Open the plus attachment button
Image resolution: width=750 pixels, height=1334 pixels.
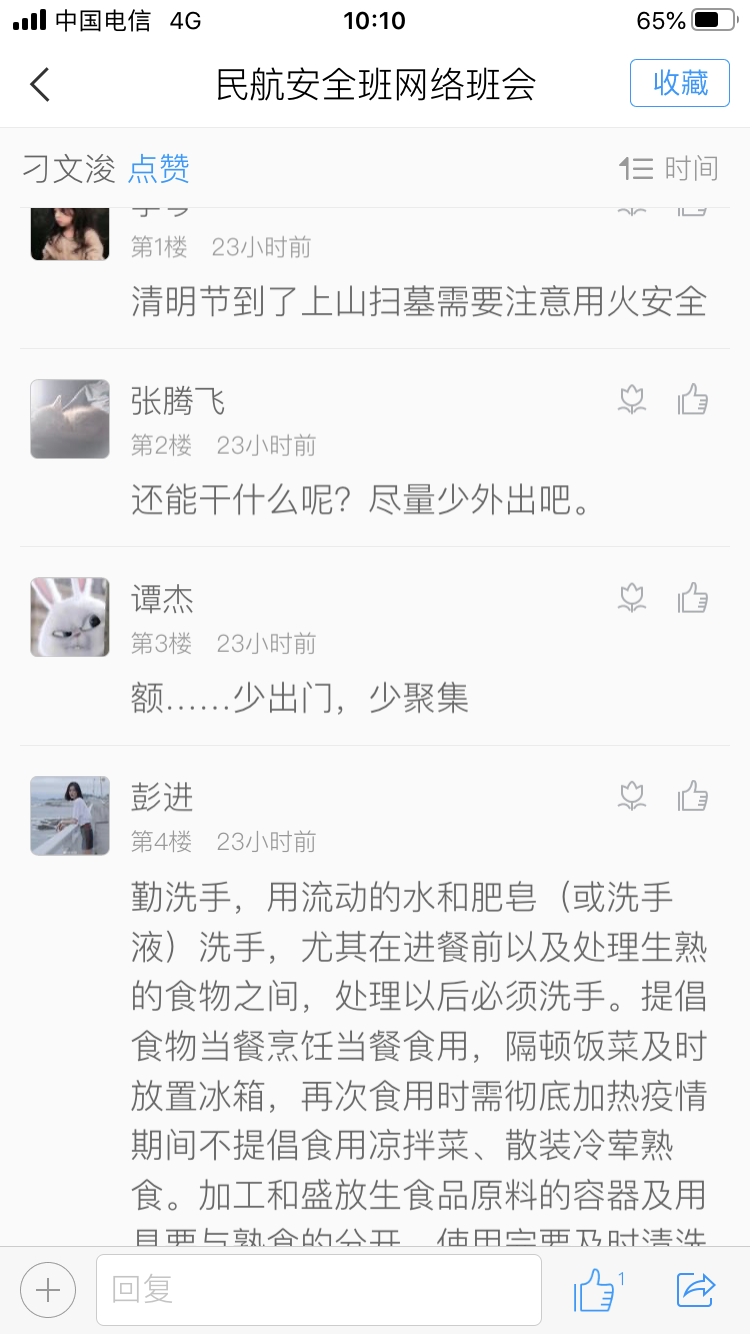click(48, 1290)
